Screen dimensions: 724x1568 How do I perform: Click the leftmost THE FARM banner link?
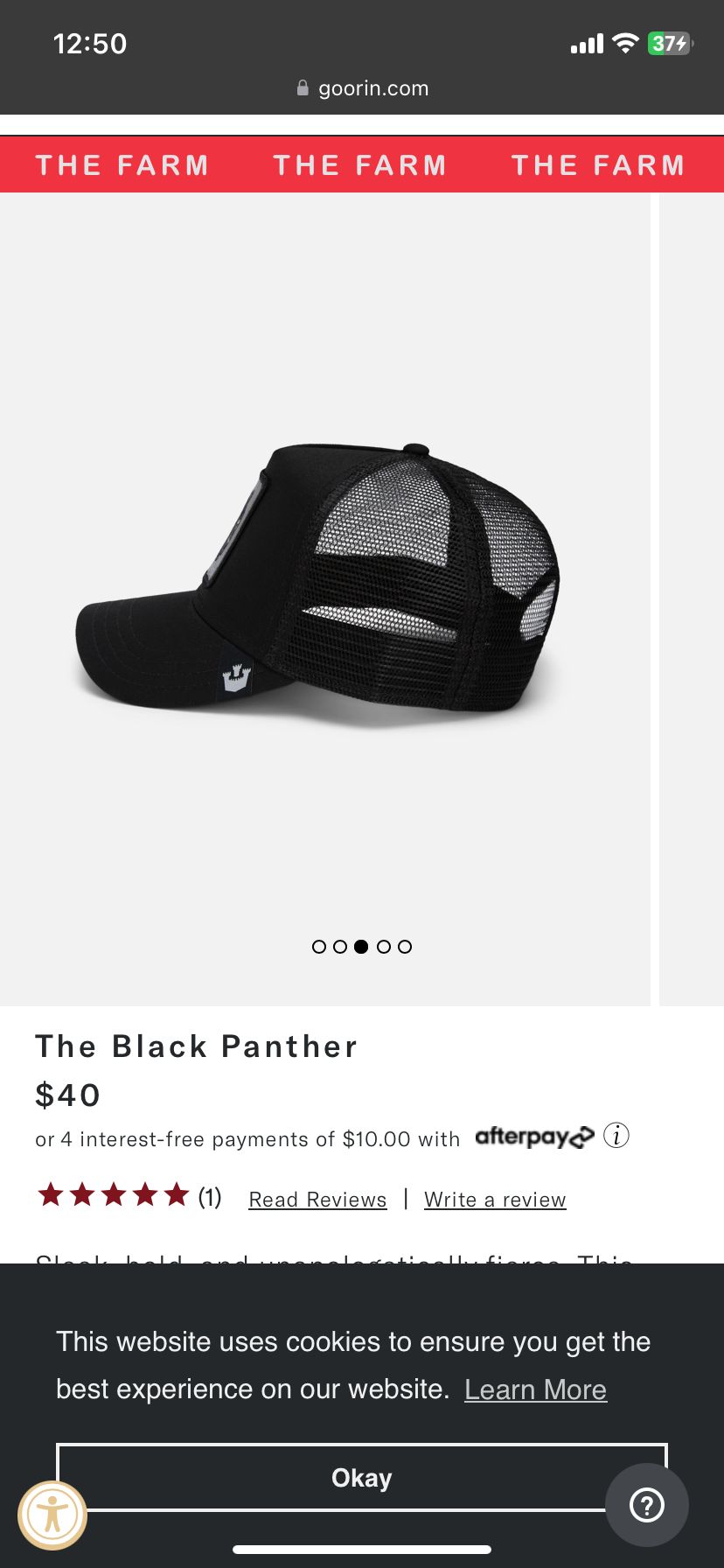(122, 164)
